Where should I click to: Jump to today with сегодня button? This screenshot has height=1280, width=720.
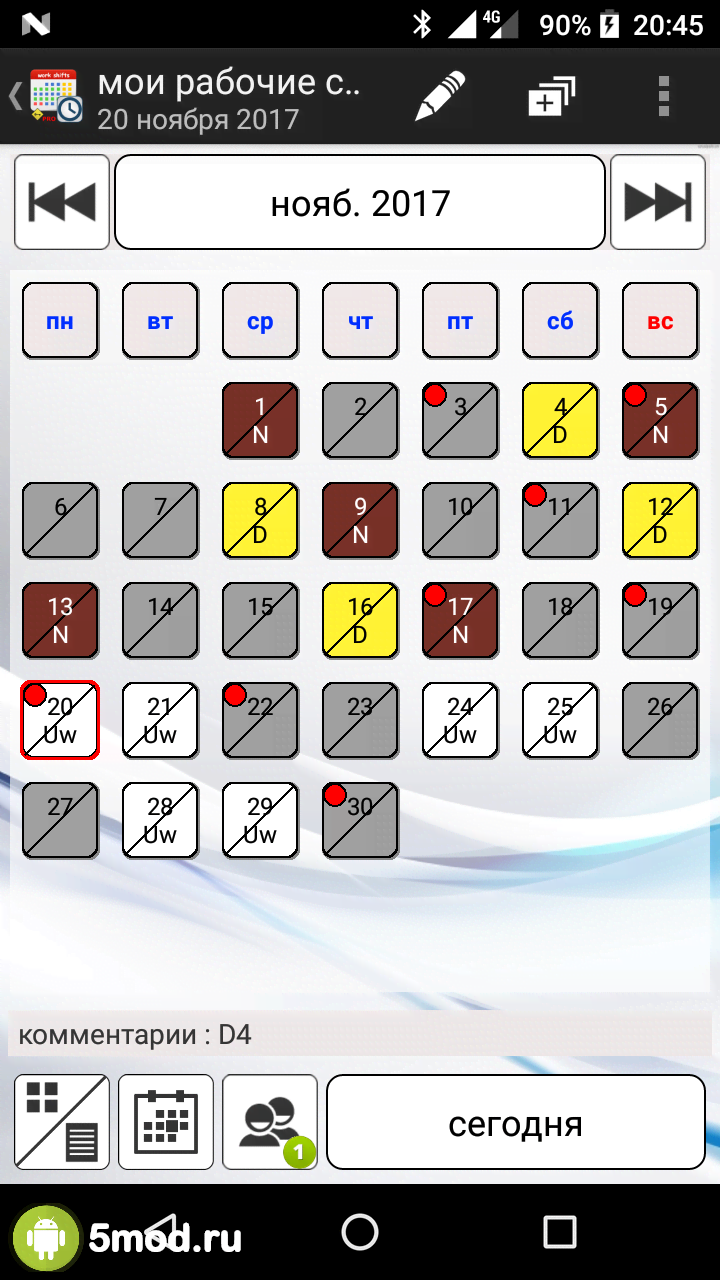pos(516,1122)
